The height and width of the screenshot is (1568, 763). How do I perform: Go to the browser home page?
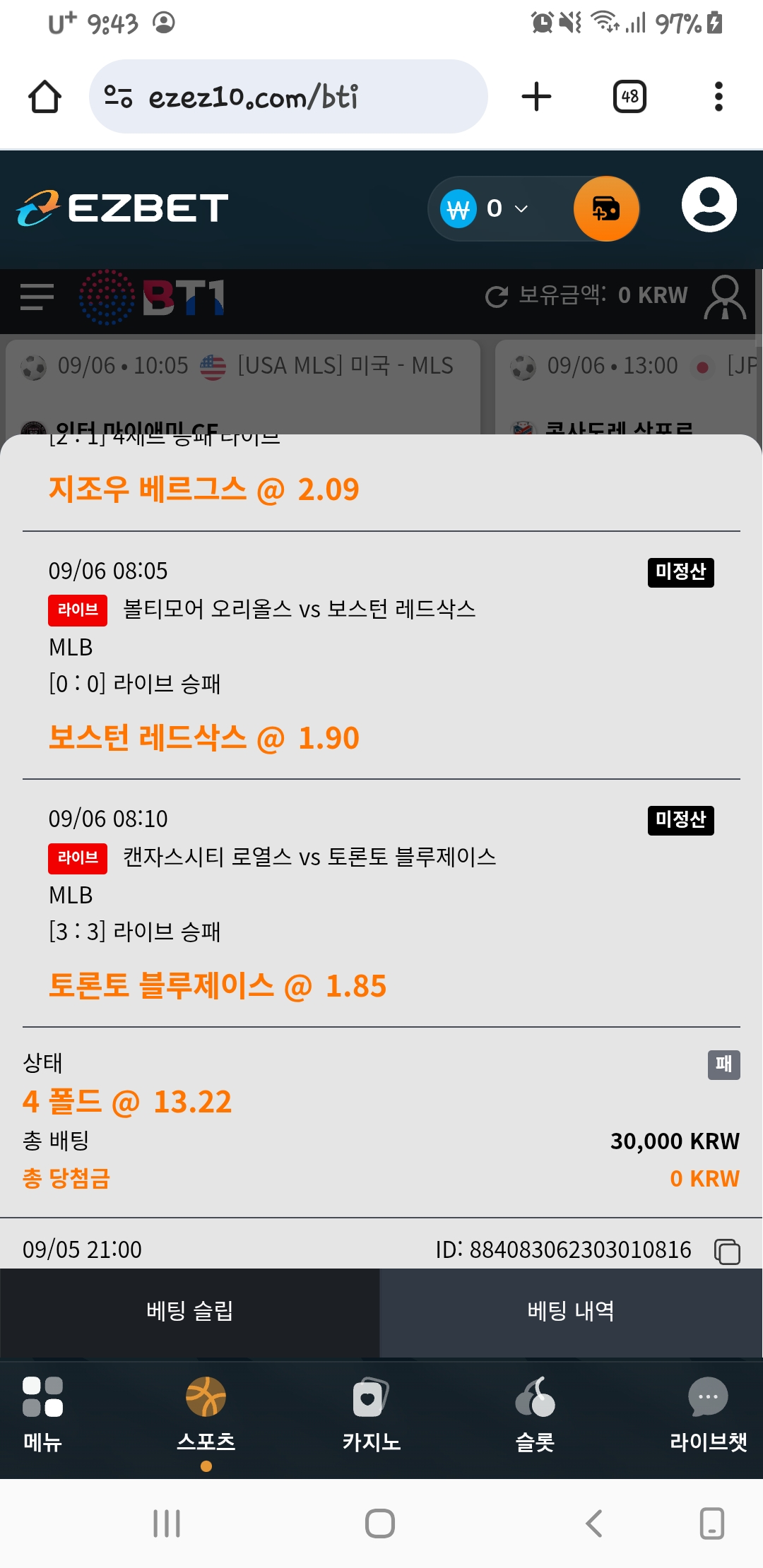[45, 97]
